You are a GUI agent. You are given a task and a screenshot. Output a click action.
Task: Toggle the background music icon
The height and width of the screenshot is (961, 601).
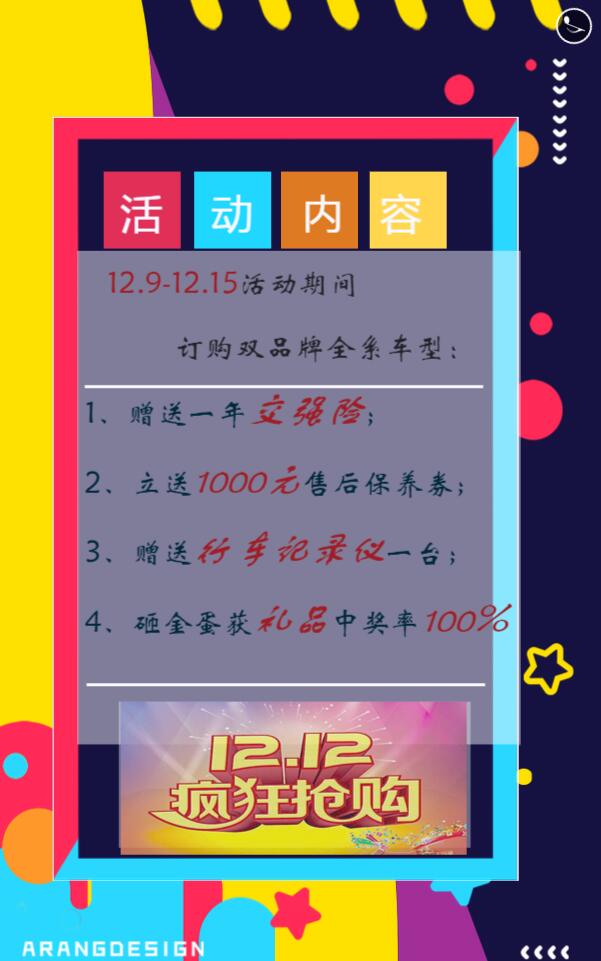[574, 25]
